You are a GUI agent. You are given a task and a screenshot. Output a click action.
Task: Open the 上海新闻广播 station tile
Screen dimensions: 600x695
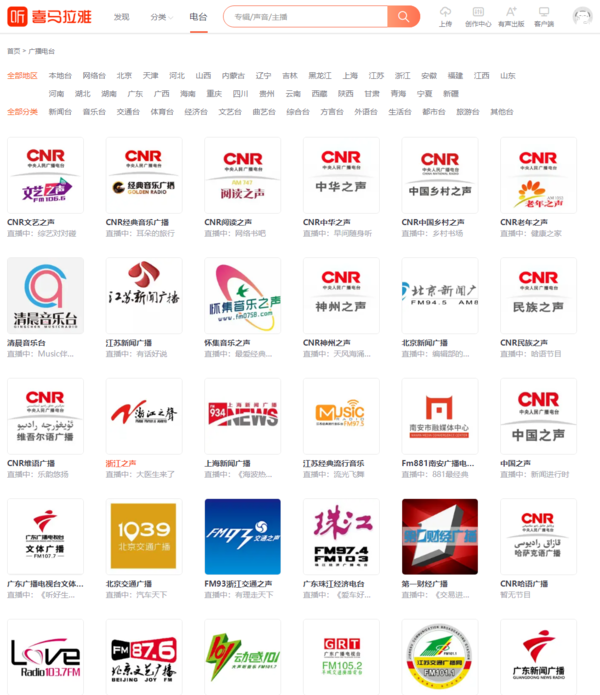pos(242,416)
